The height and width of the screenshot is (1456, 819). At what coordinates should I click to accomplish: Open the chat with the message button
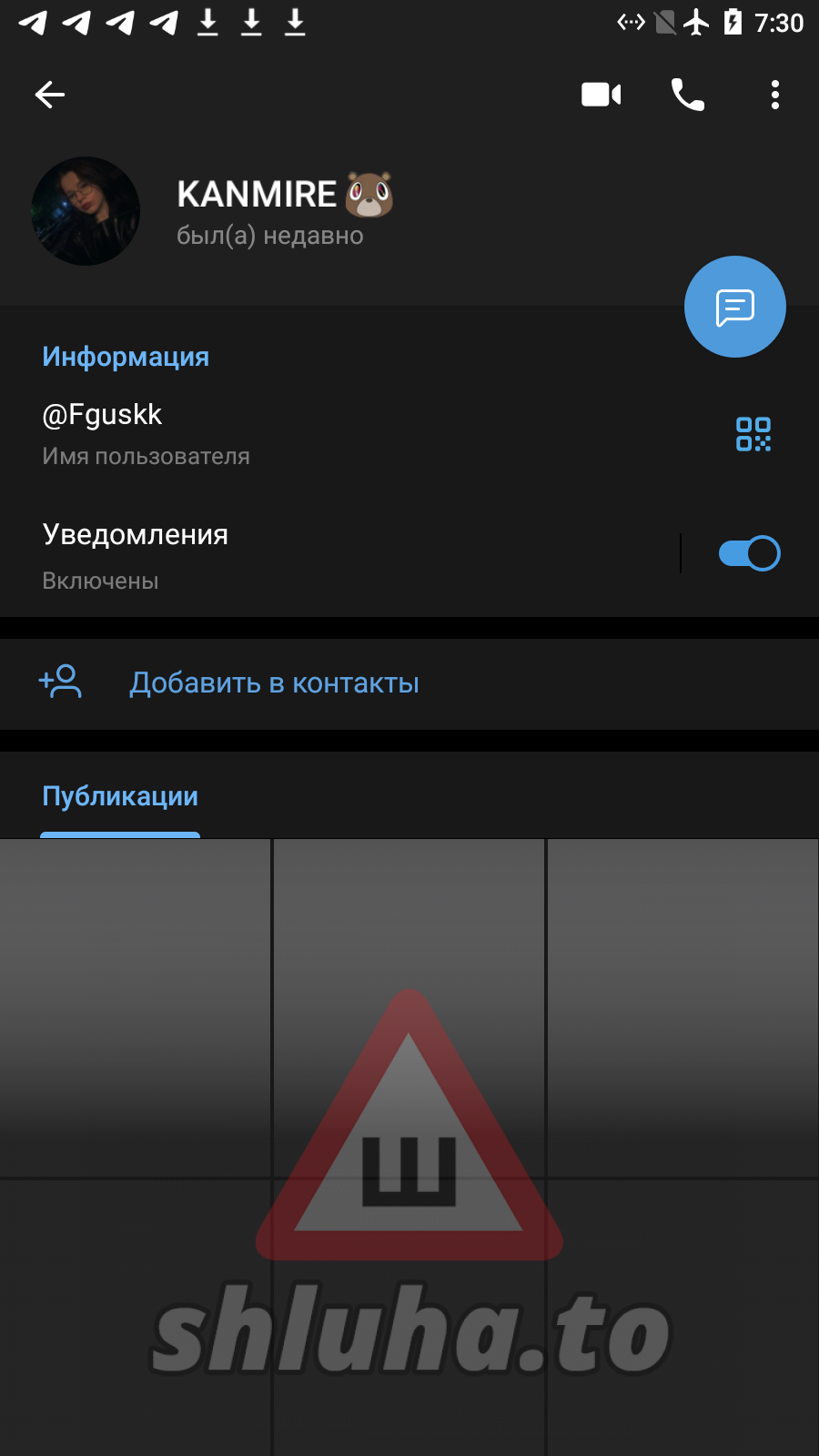735,307
